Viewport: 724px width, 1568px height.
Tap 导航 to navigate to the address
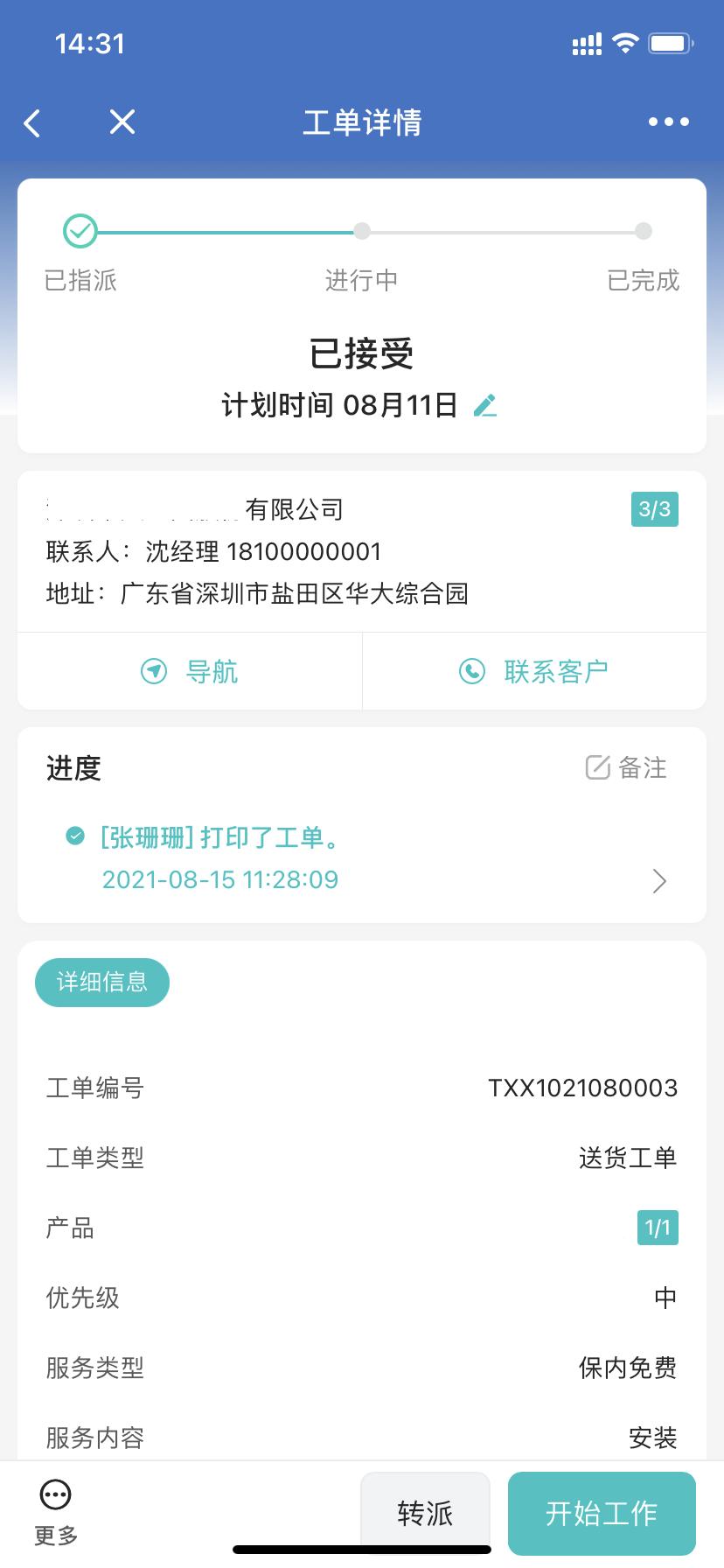(x=190, y=671)
